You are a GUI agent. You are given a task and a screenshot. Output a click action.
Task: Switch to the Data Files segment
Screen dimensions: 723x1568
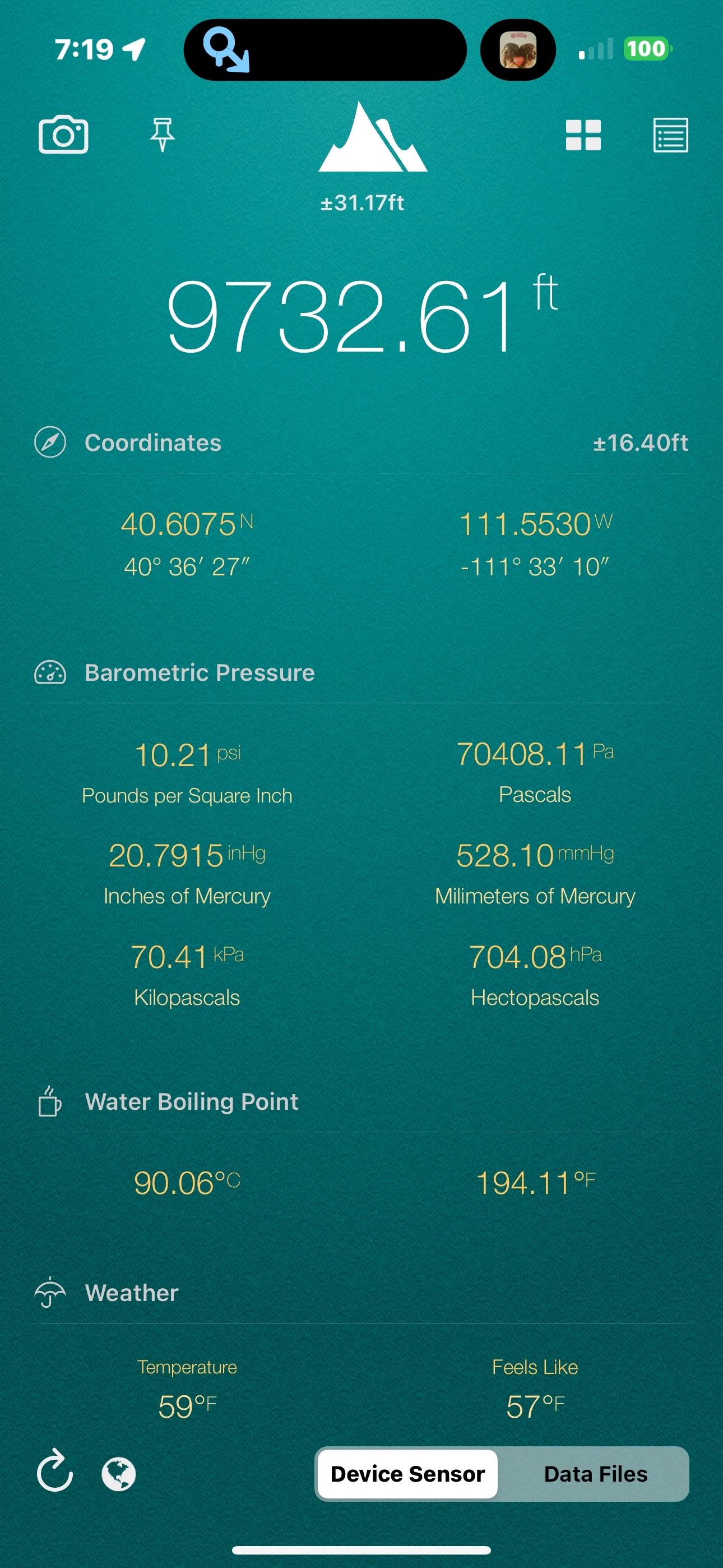(x=595, y=1474)
